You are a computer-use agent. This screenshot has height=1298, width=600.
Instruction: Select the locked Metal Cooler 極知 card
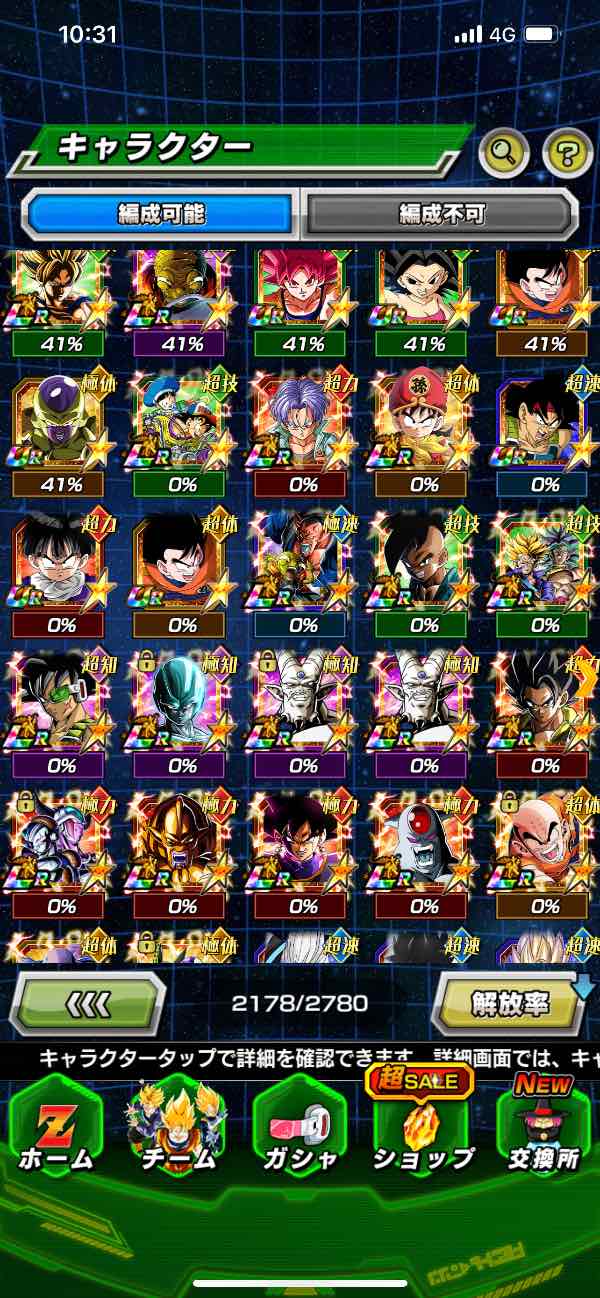coord(182,706)
